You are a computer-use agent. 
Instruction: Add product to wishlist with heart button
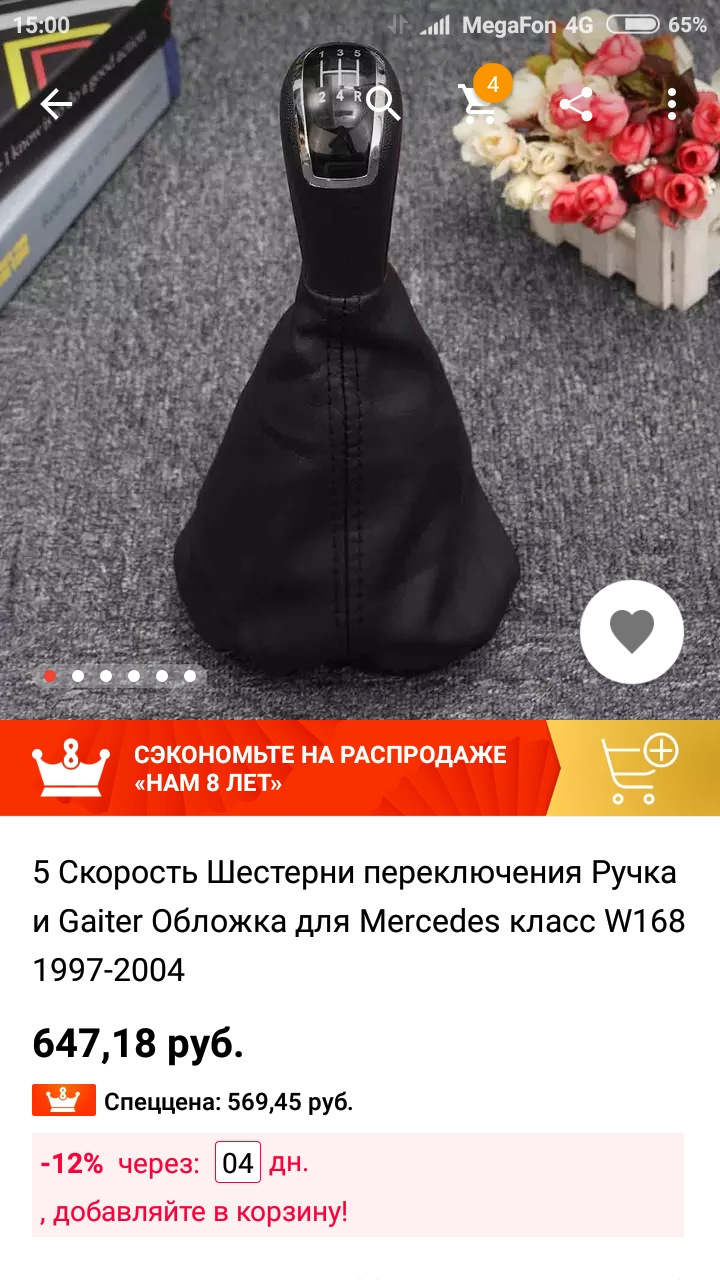coord(631,632)
